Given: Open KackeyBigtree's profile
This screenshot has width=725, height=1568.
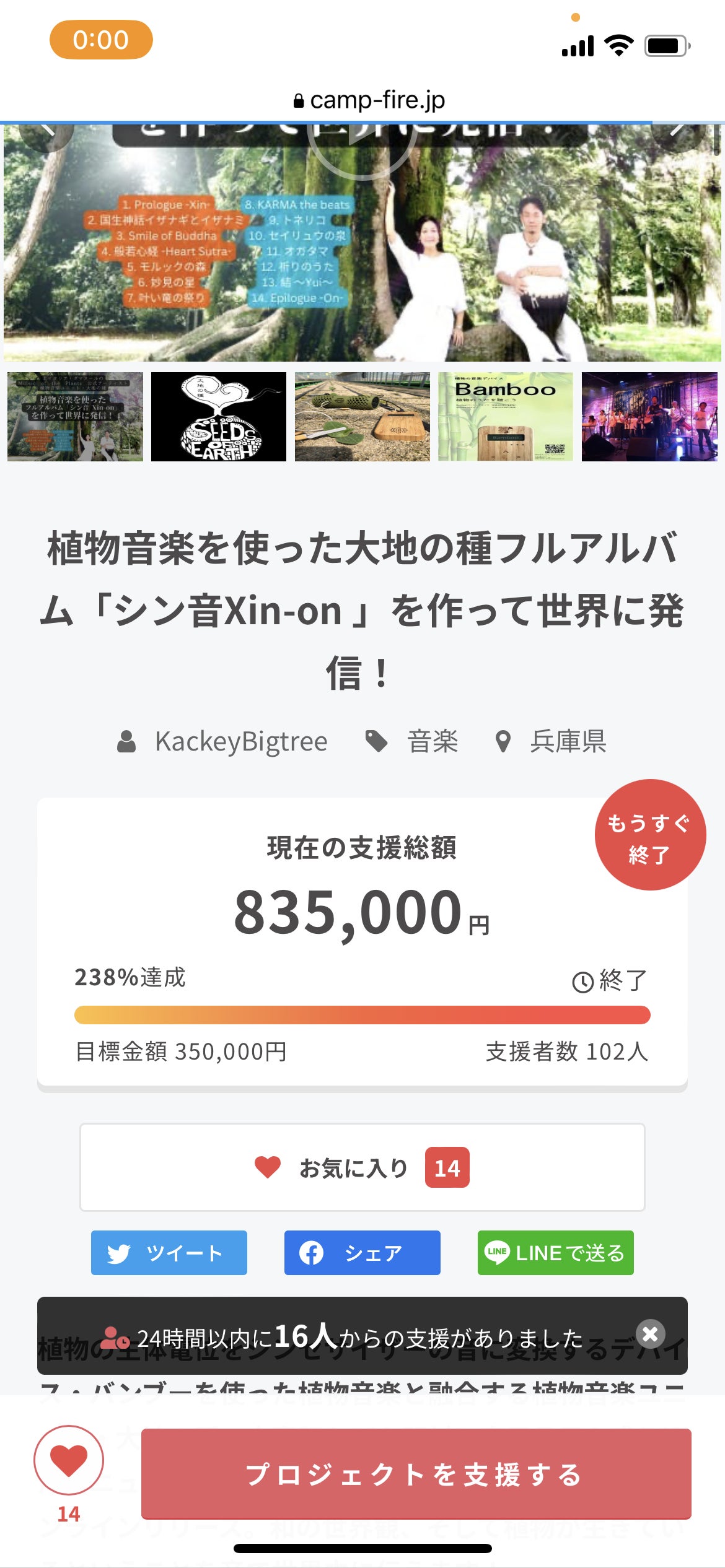Looking at the screenshot, I should click(240, 741).
